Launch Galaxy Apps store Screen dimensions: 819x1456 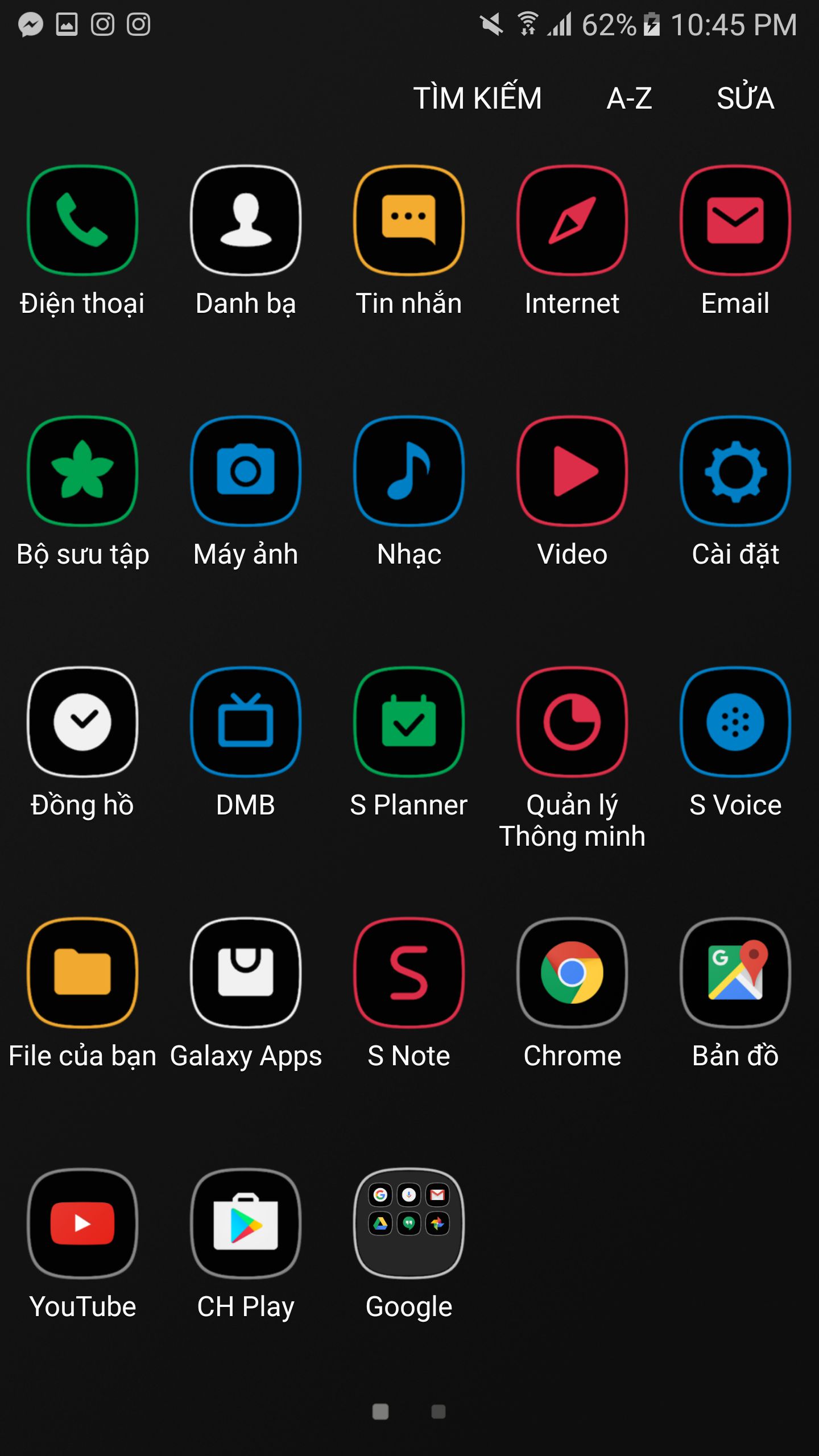tap(246, 973)
